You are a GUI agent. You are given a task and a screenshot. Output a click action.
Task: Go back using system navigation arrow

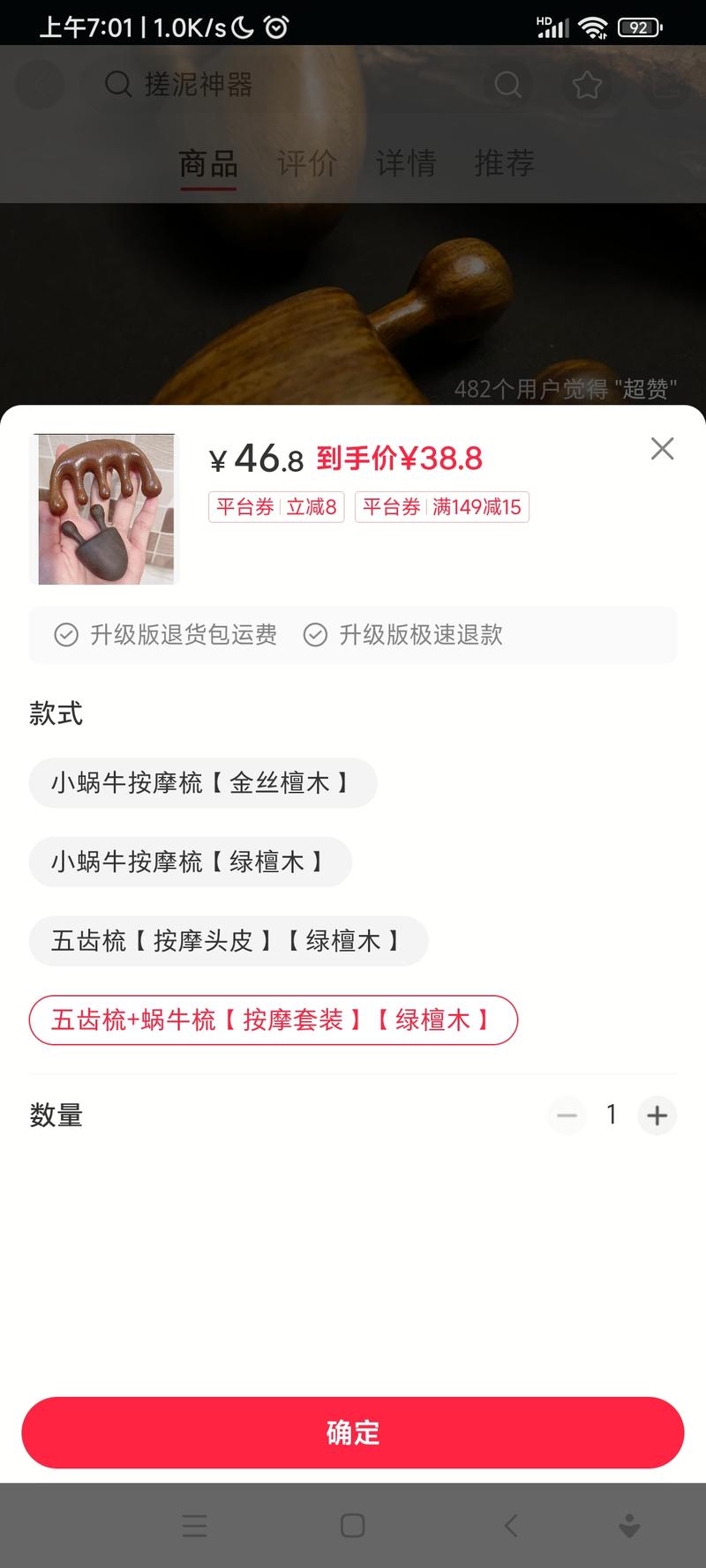(x=510, y=1526)
